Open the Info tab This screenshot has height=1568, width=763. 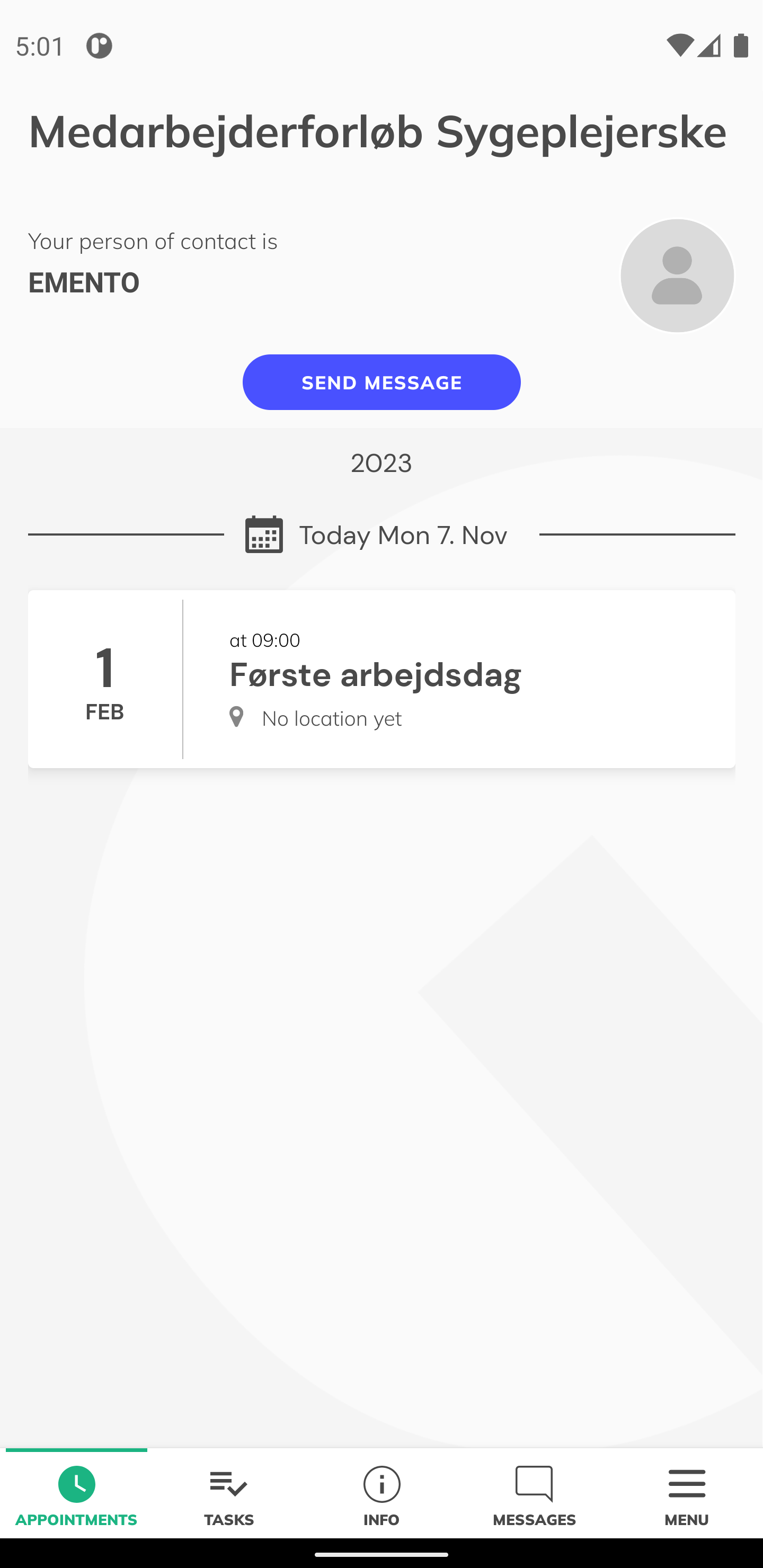pyautogui.click(x=381, y=1494)
